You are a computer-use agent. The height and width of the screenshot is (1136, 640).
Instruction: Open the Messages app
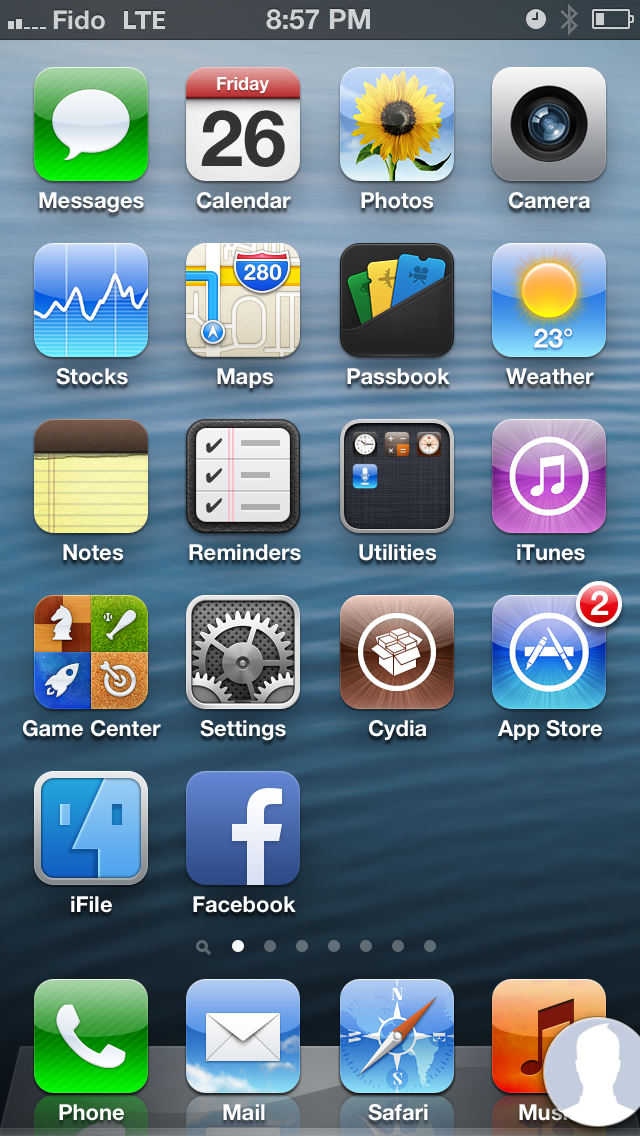tap(91, 125)
